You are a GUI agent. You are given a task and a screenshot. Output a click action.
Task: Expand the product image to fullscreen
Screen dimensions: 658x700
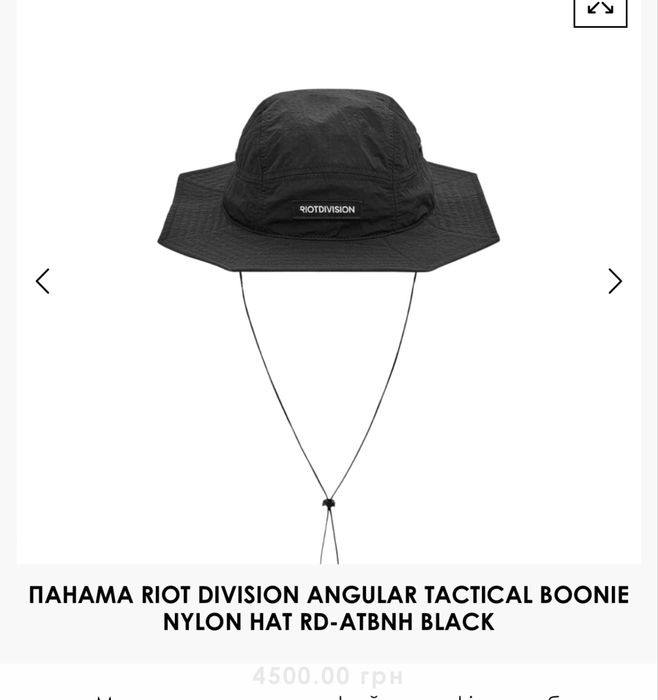(600, 9)
